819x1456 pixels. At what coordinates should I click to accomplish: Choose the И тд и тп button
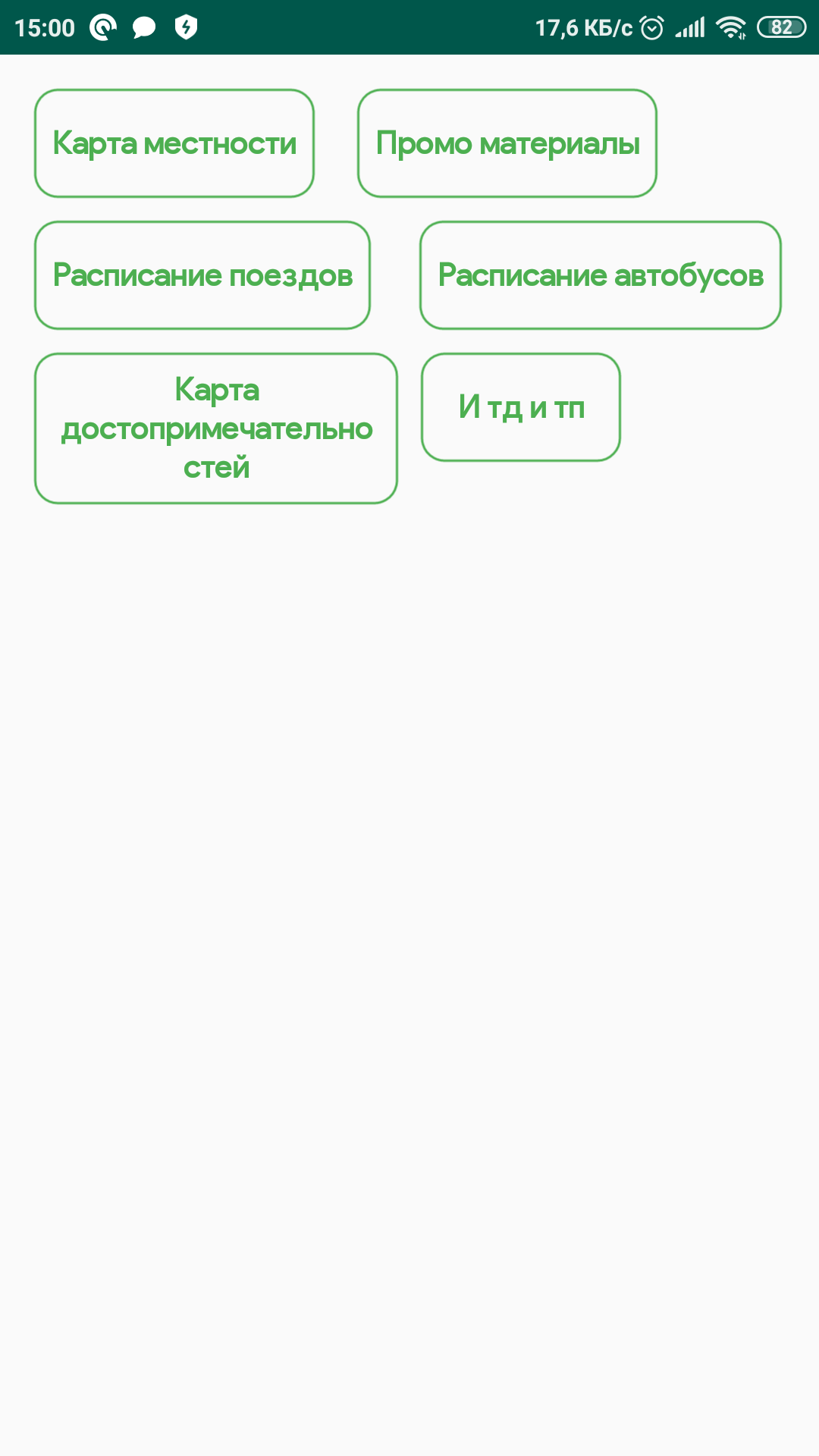click(x=521, y=407)
